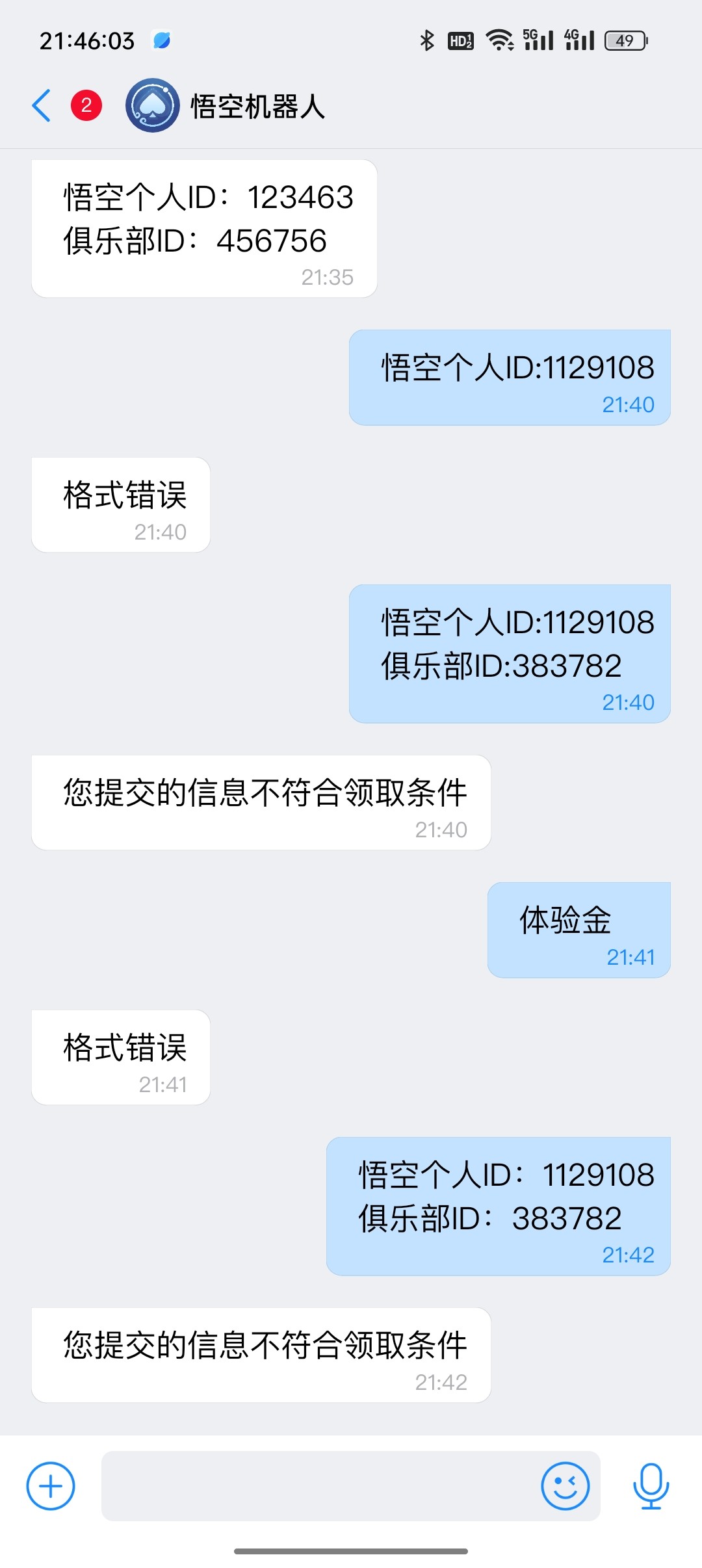Focus the message text field
Screen dimensions: 702x1568
318,1486
